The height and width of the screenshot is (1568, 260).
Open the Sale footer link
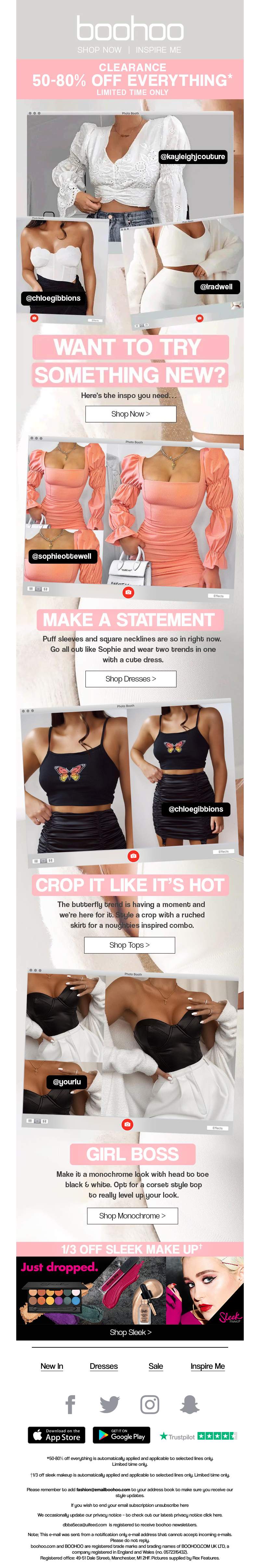[x=156, y=1366]
